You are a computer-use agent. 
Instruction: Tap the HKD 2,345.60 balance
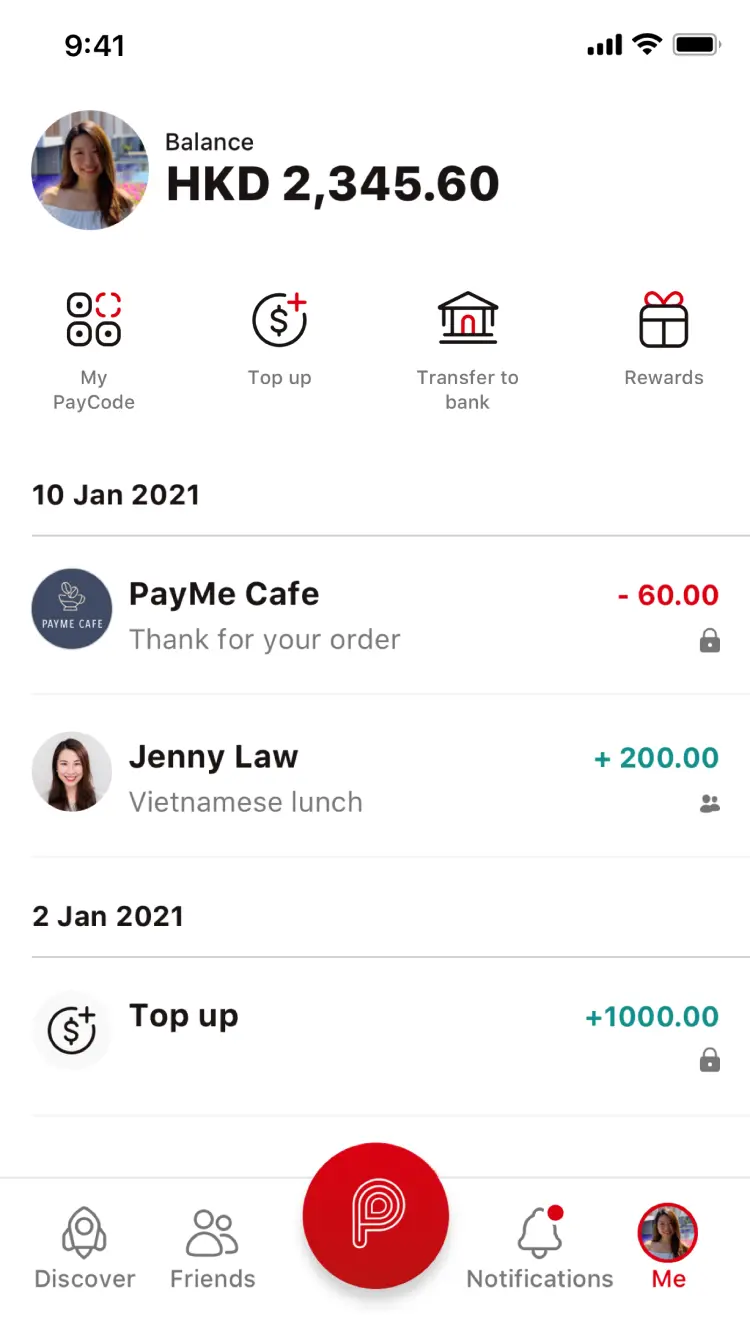pyautogui.click(x=333, y=183)
